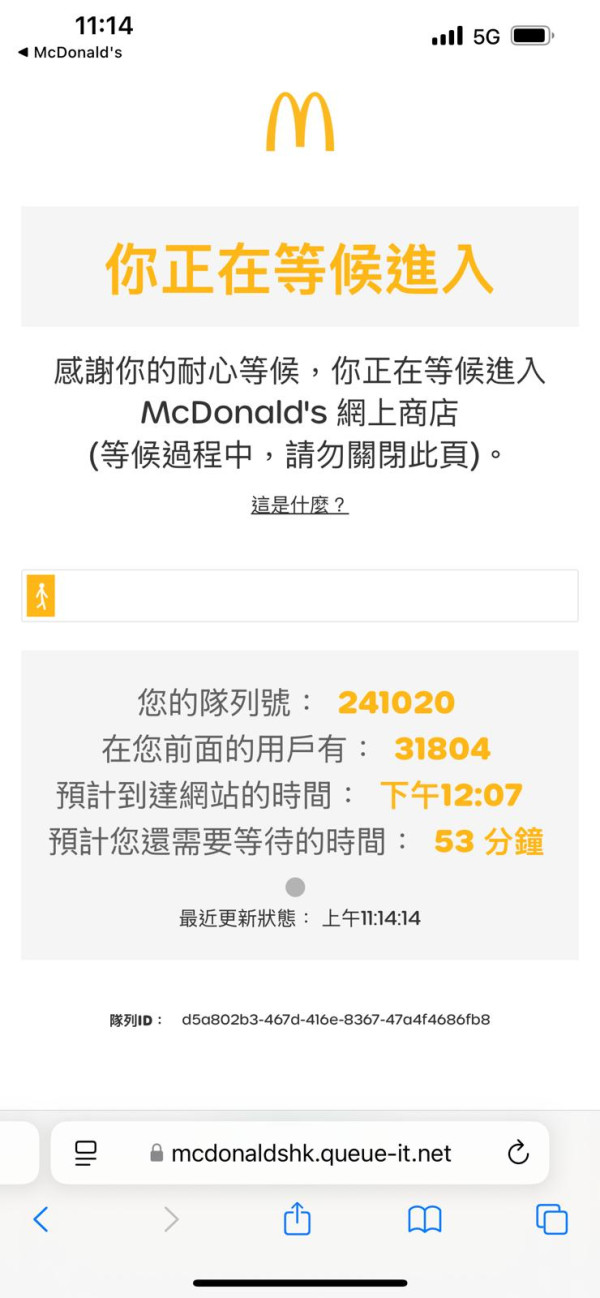
Task: Reload the queue page
Action: click(518, 1153)
